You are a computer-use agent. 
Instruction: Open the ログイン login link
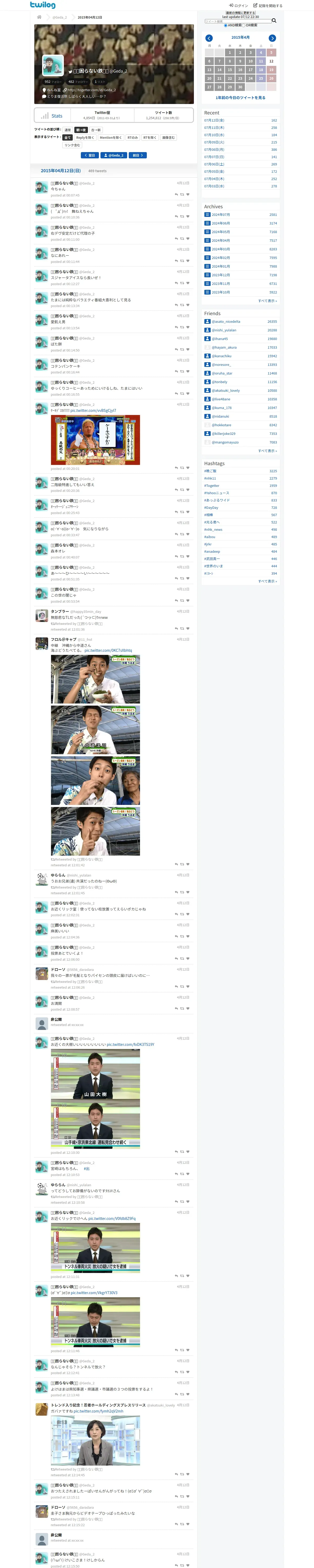[238, 5]
